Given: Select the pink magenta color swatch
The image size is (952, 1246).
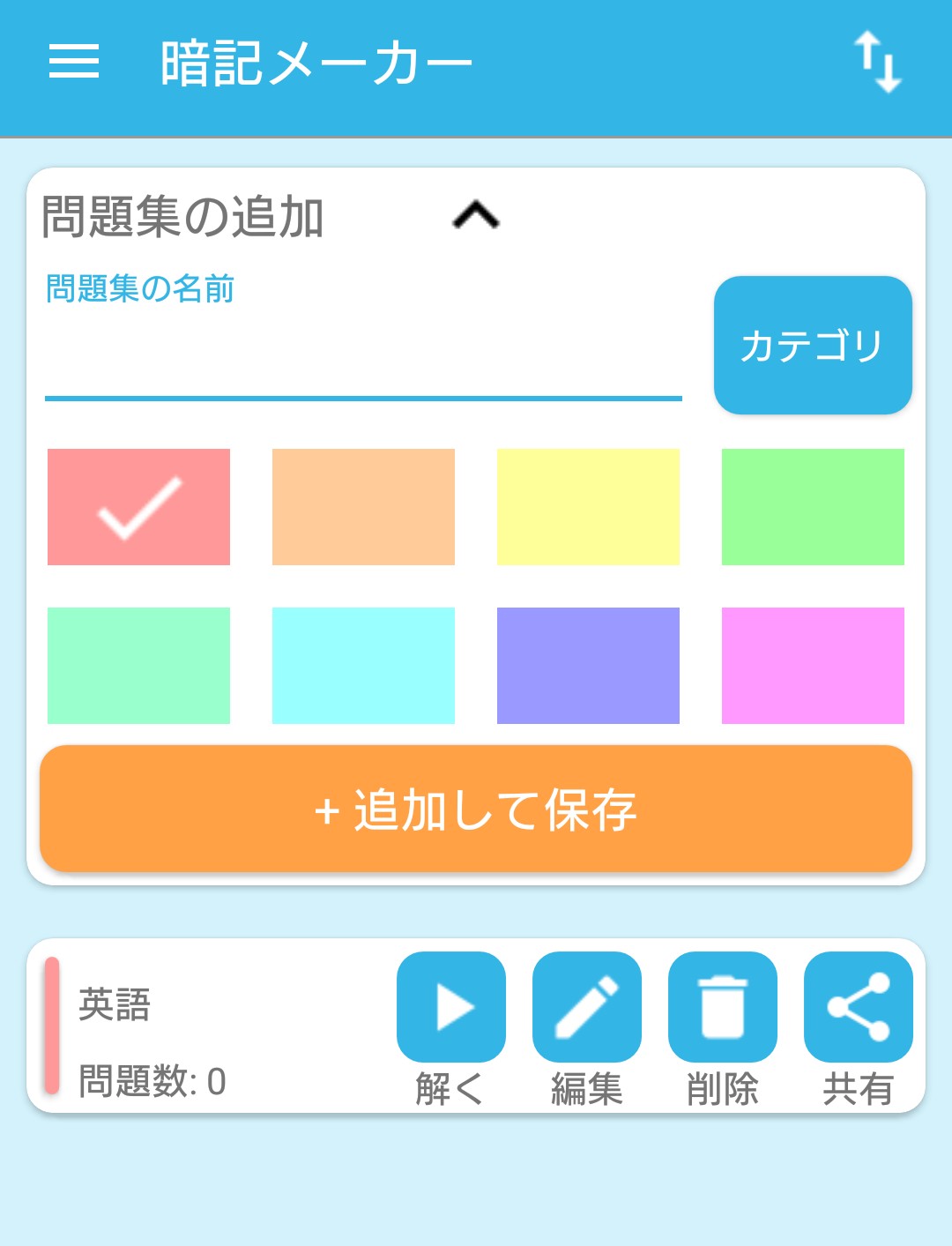Looking at the screenshot, I should [813, 666].
